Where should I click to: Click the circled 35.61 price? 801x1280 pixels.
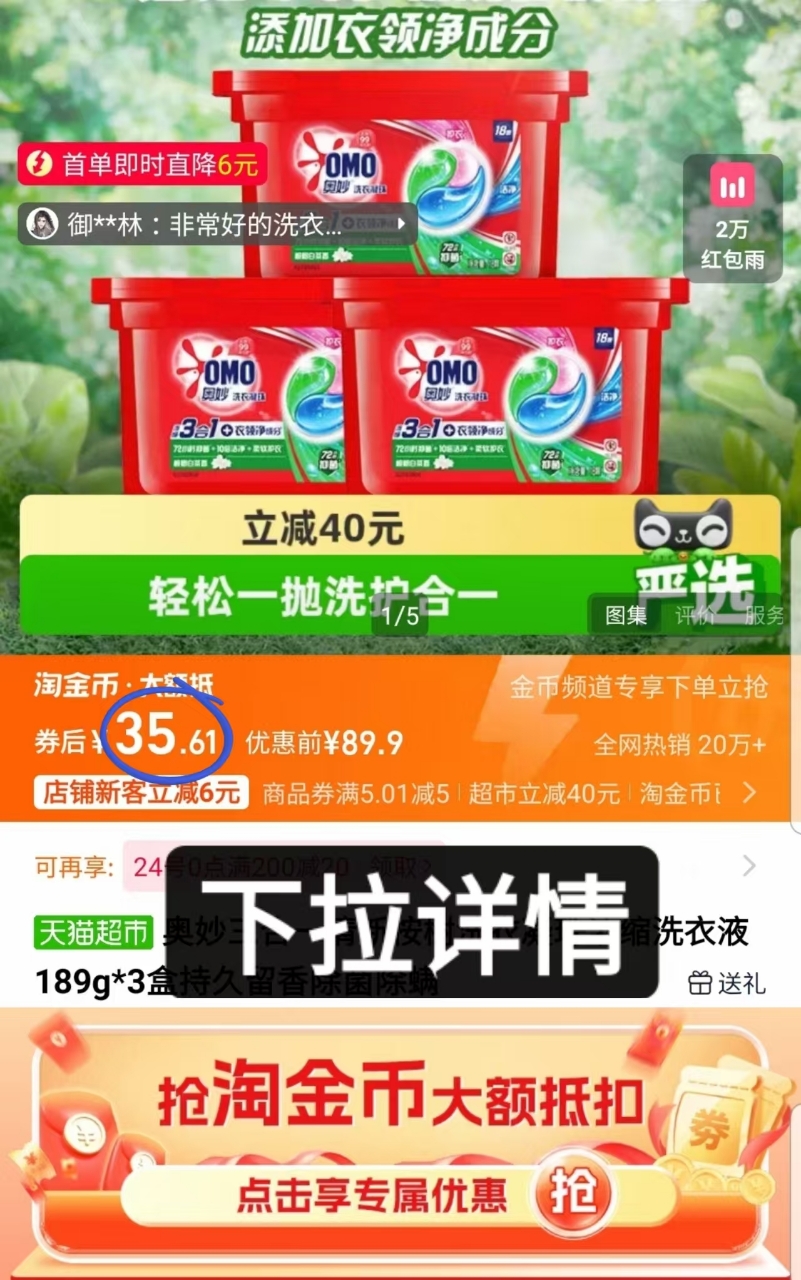coord(168,737)
